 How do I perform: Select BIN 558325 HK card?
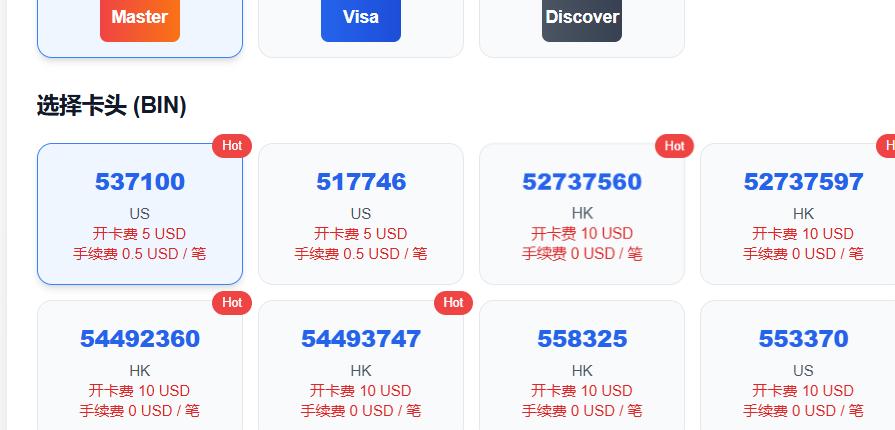click(x=582, y=368)
